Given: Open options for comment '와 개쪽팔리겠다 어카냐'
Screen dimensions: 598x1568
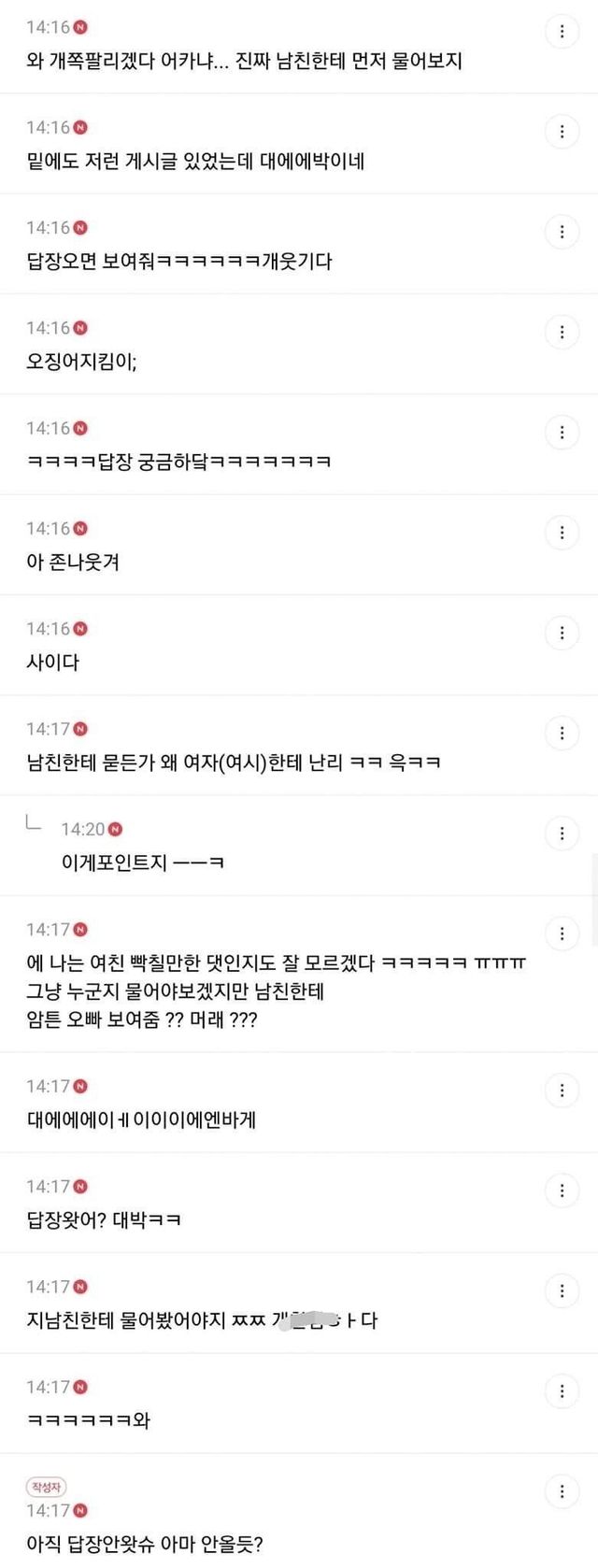Looking at the screenshot, I should pyautogui.click(x=562, y=31).
